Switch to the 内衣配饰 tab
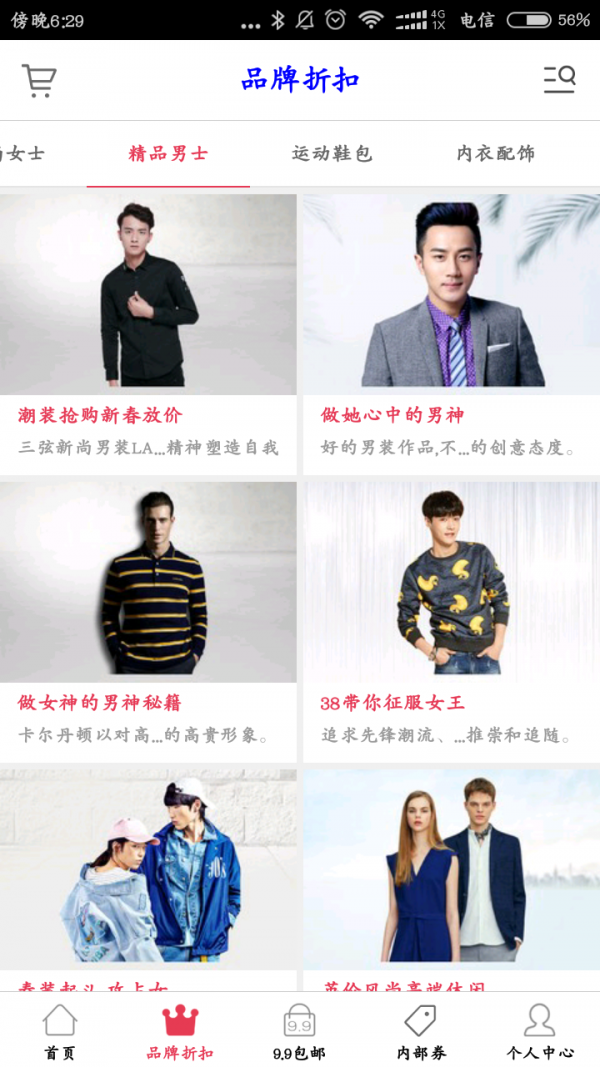Image resolution: width=600 pixels, height=1067 pixels. [496, 154]
